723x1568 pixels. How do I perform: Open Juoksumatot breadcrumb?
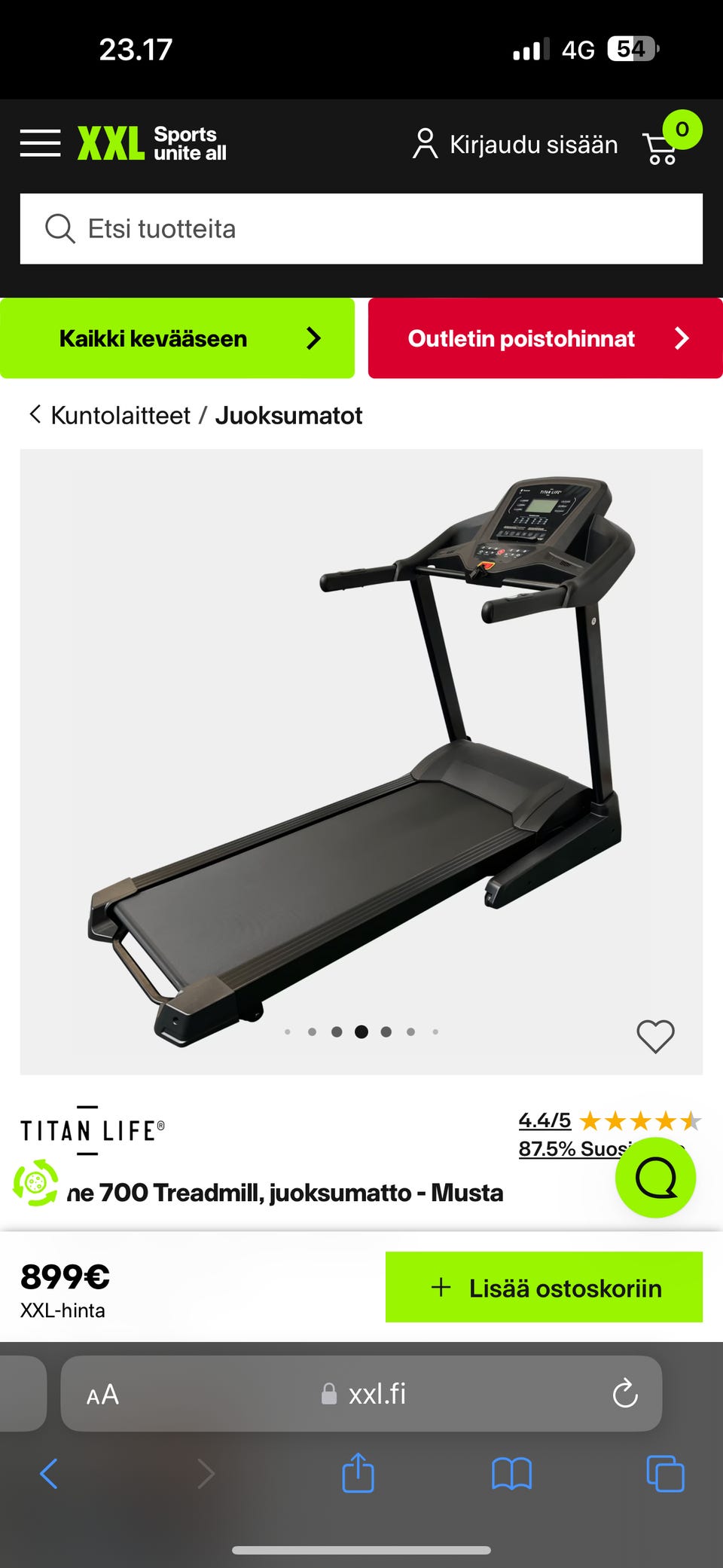288,415
